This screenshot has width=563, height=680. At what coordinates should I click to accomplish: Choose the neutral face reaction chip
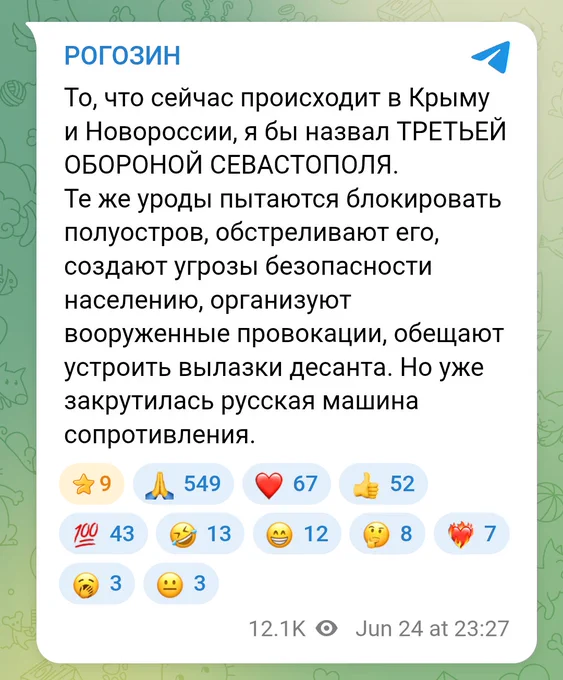tap(181, 583)
